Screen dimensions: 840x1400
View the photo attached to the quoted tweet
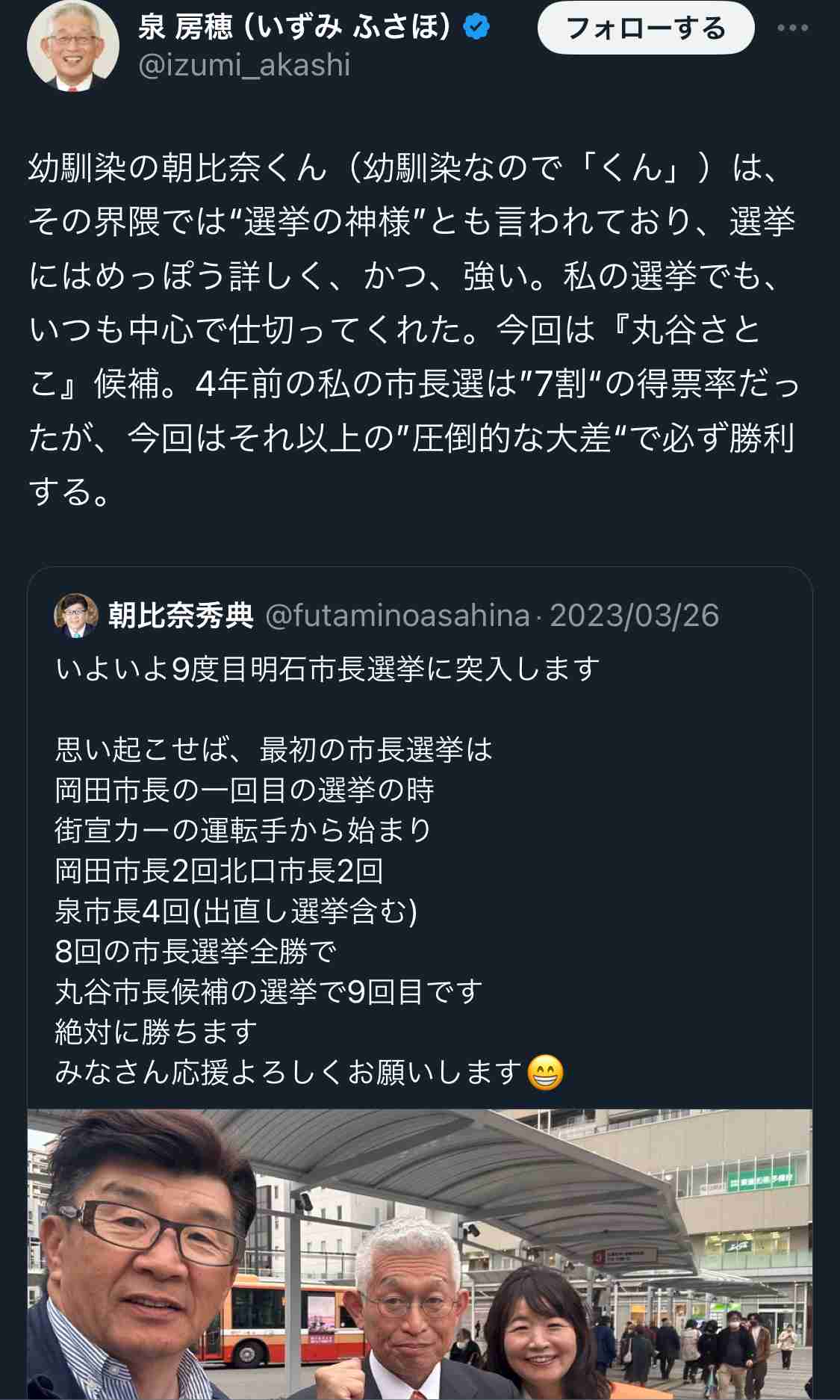pos(420,1254)
